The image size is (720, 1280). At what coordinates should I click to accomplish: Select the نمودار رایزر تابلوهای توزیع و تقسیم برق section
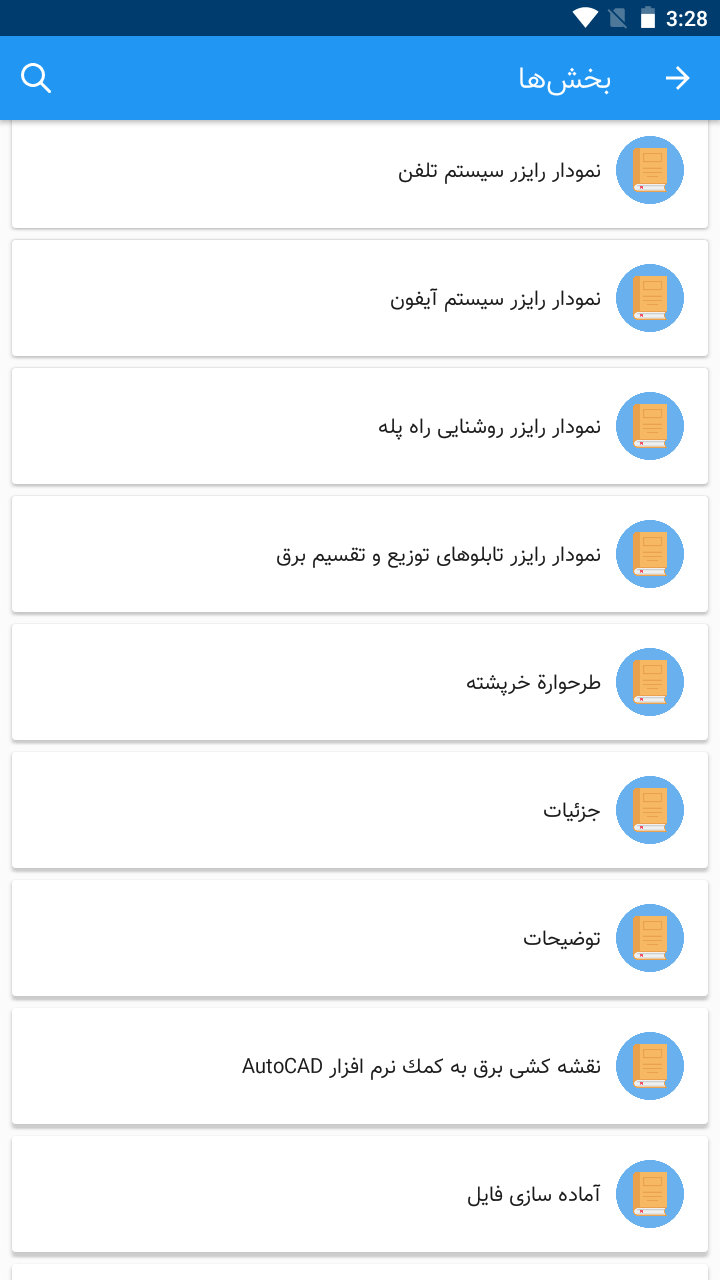click(360, 554)
